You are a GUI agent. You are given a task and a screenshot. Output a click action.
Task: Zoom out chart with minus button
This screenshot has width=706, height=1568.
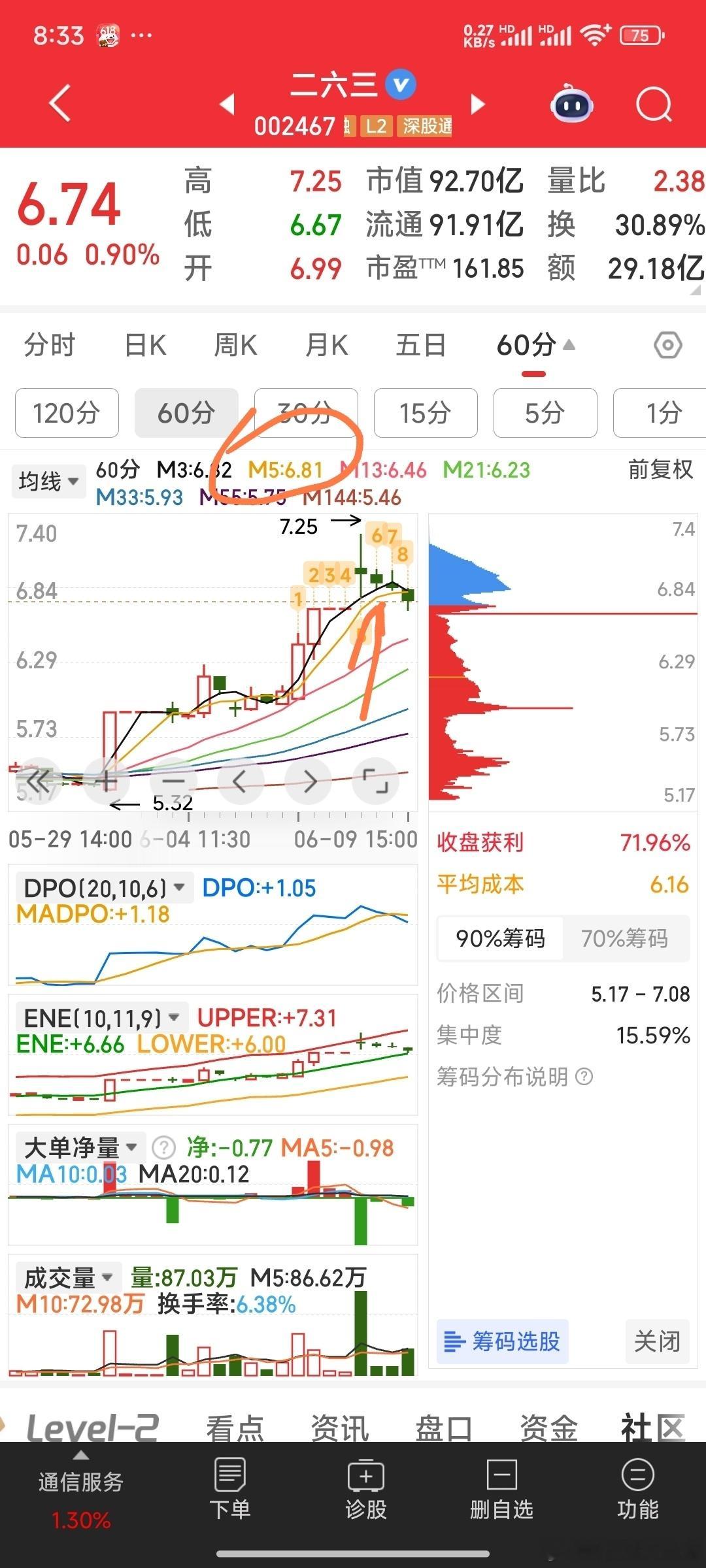click(x=173, y=781)
